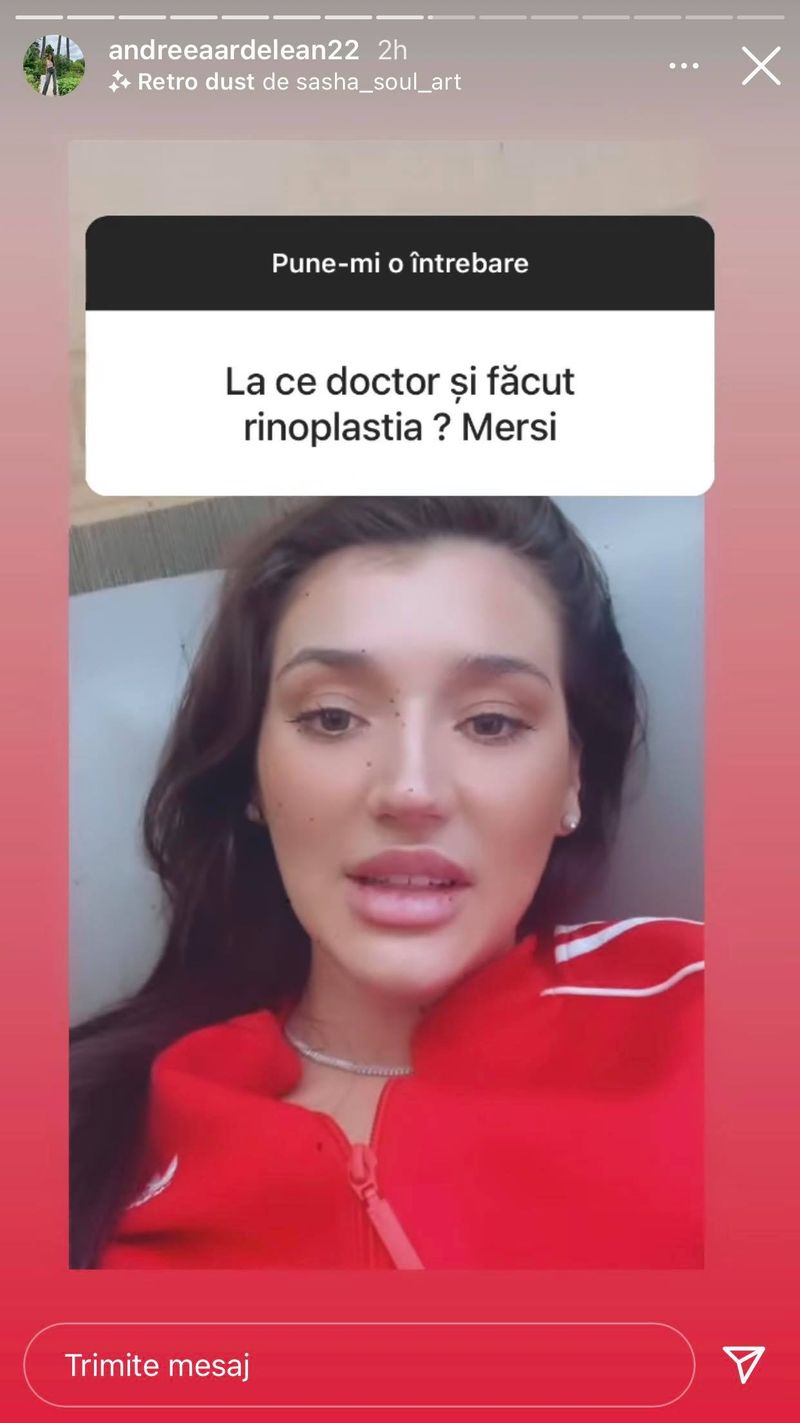Tap the andreeaardelean22 username
Image resolution: width=800 pixels, height=1423 pixels.
234,50
